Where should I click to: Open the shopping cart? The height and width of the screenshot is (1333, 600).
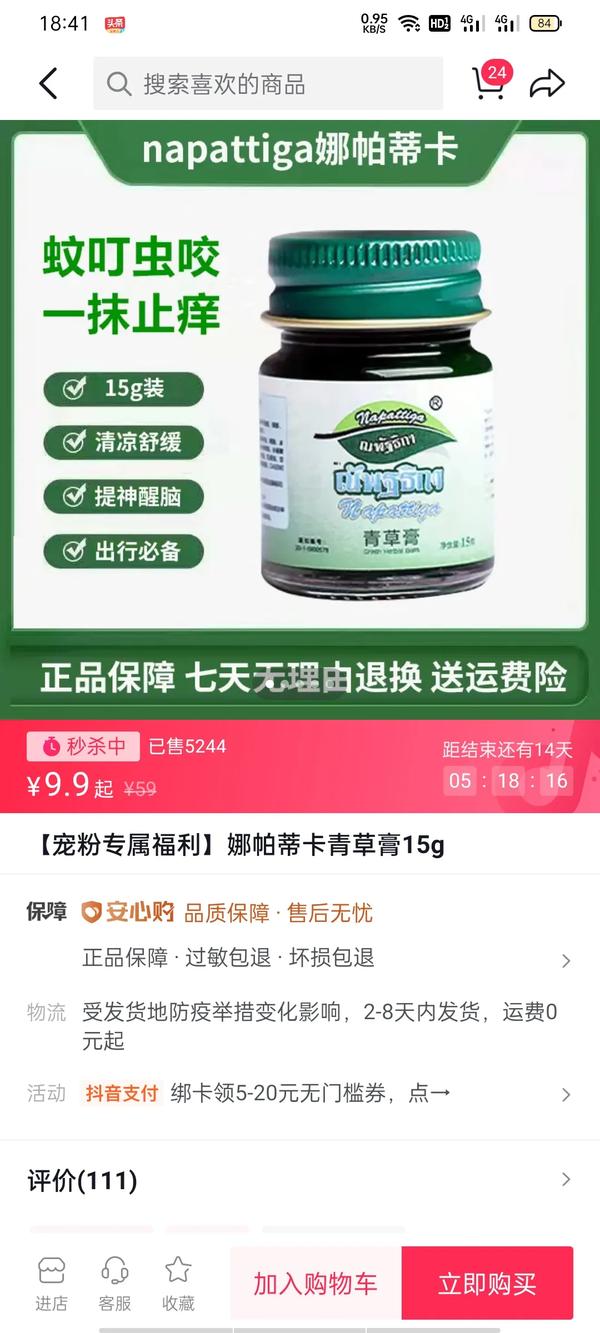(488, 83)
